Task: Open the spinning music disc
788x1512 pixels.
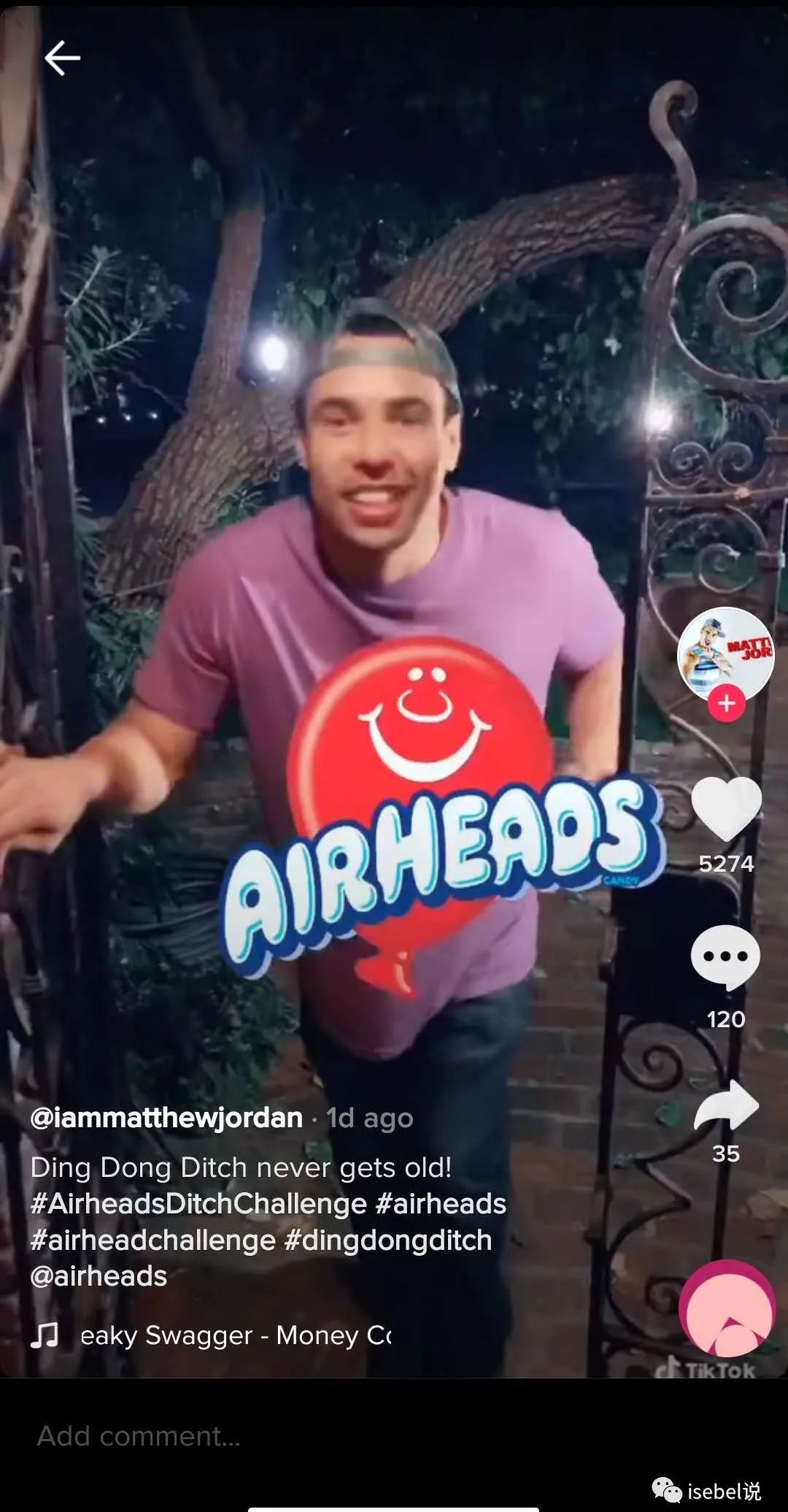Action: click(726, 1309)
